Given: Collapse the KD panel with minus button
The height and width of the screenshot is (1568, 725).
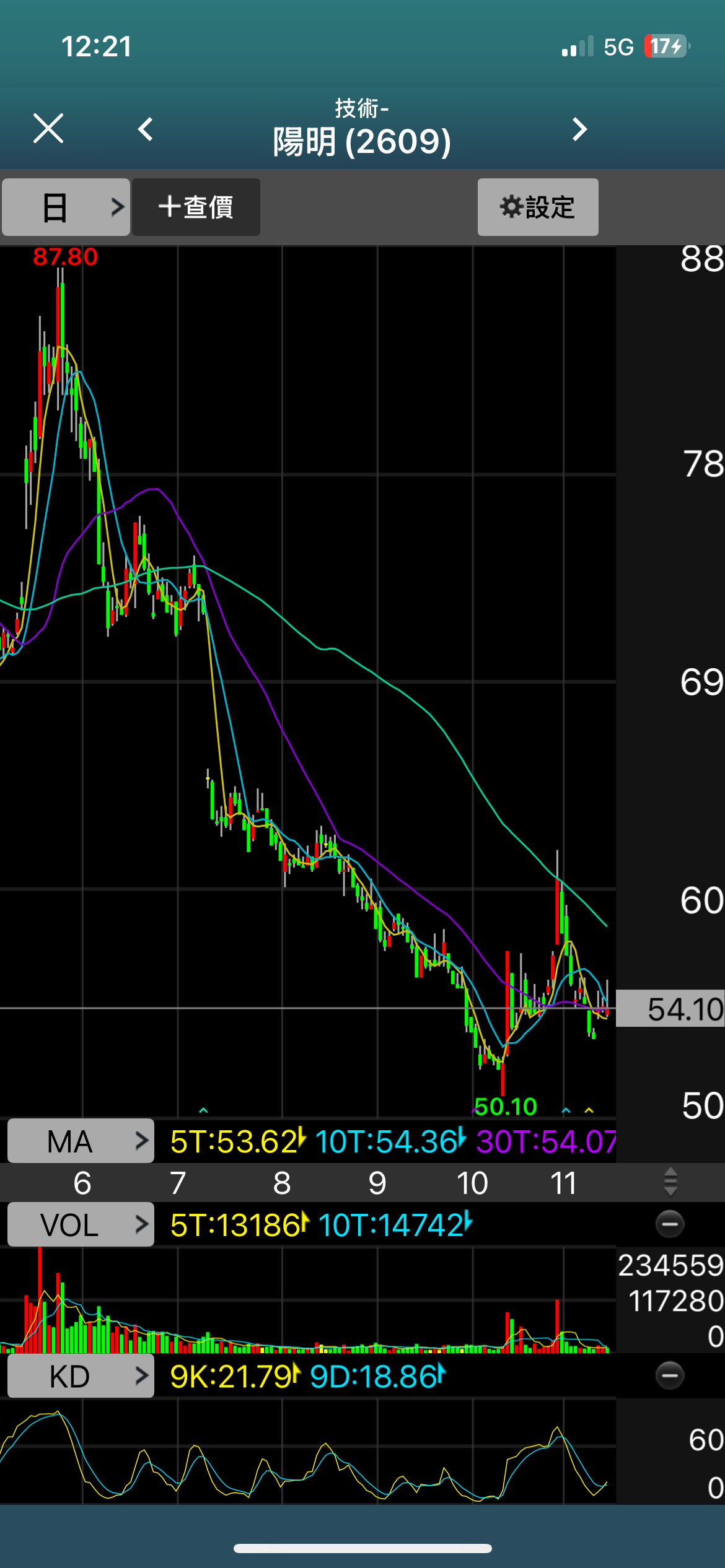Looking at the screenshot, I should [670, 1375].
